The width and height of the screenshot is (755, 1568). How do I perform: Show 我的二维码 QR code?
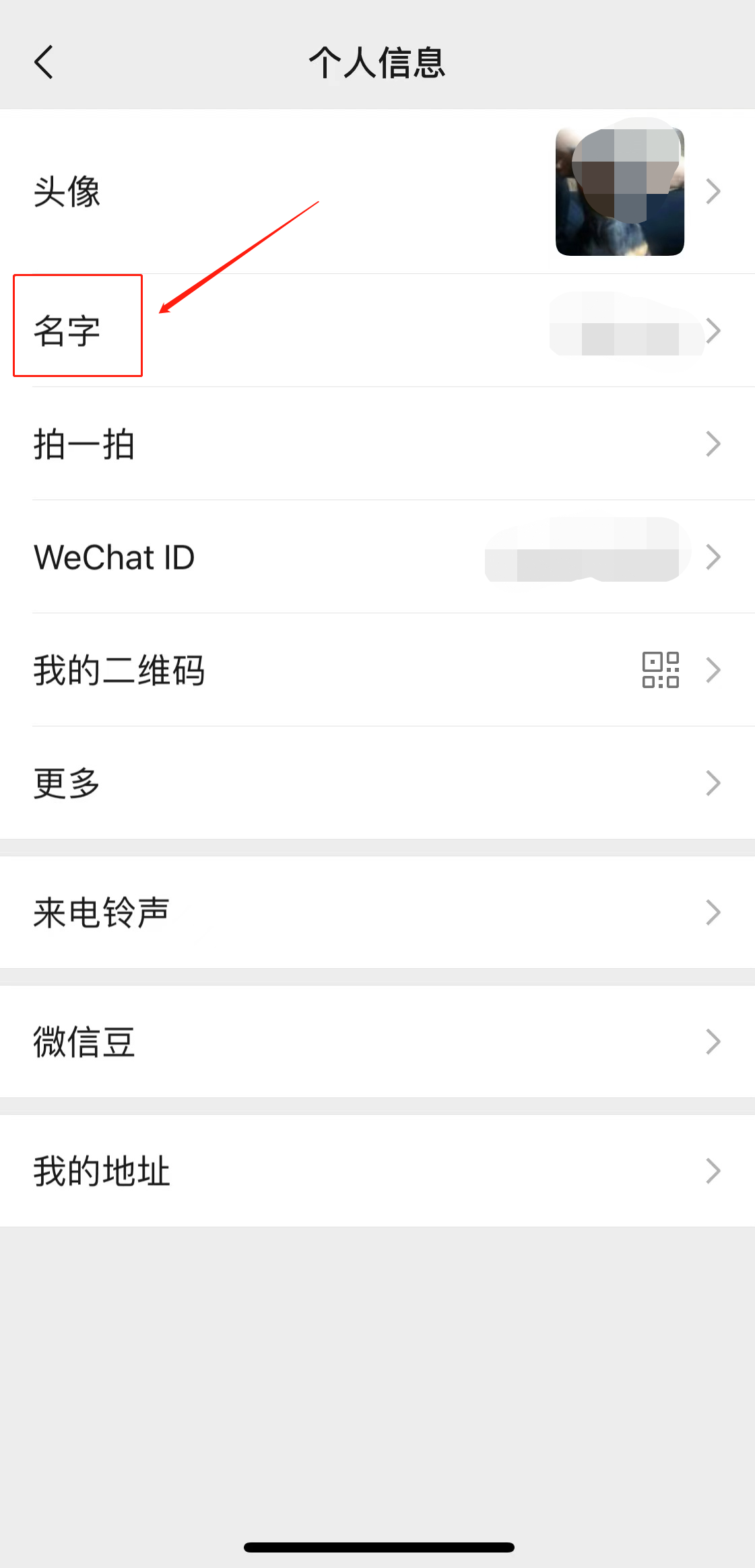[377, 670]
